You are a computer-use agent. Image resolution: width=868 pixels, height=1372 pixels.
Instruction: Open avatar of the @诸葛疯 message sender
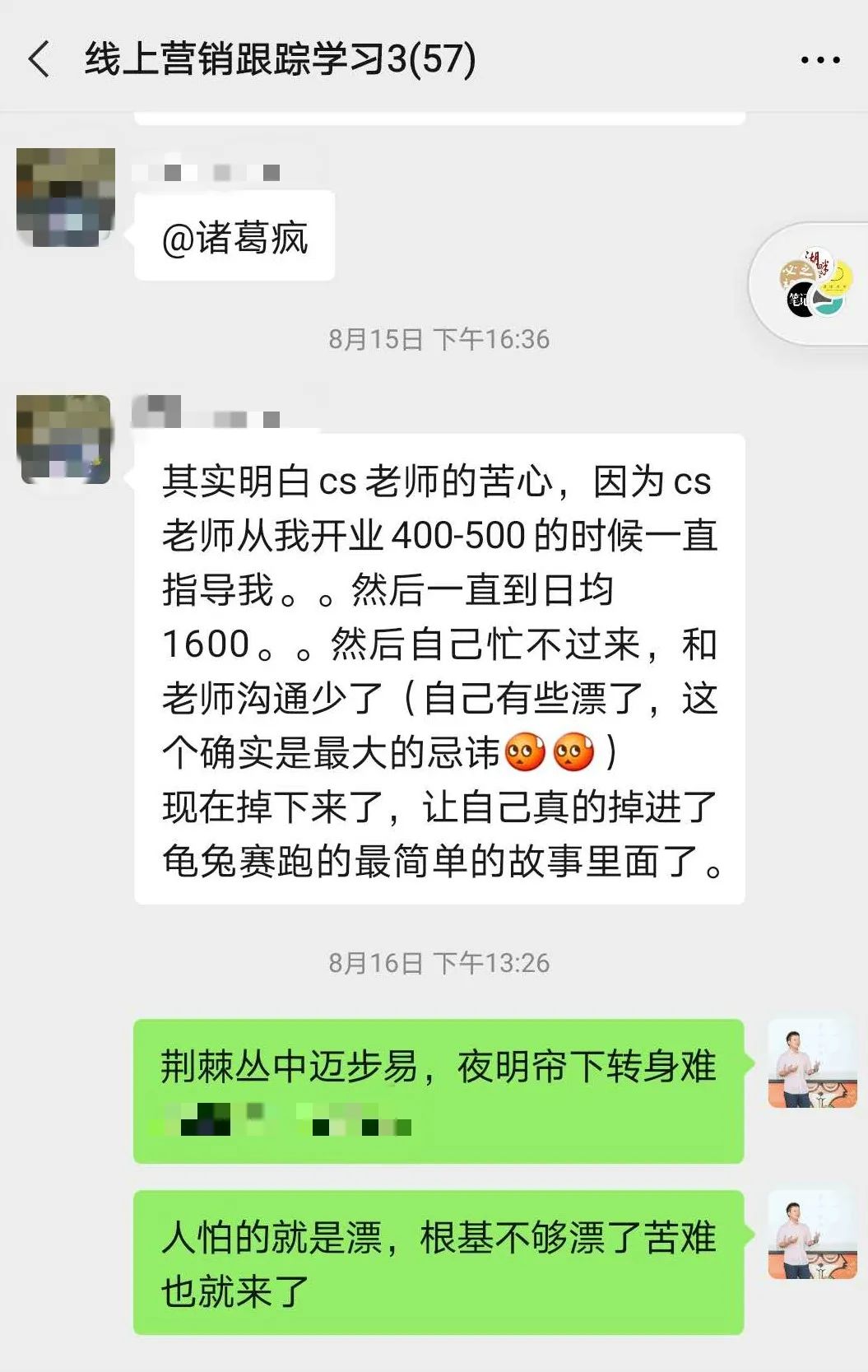(66, 198)
